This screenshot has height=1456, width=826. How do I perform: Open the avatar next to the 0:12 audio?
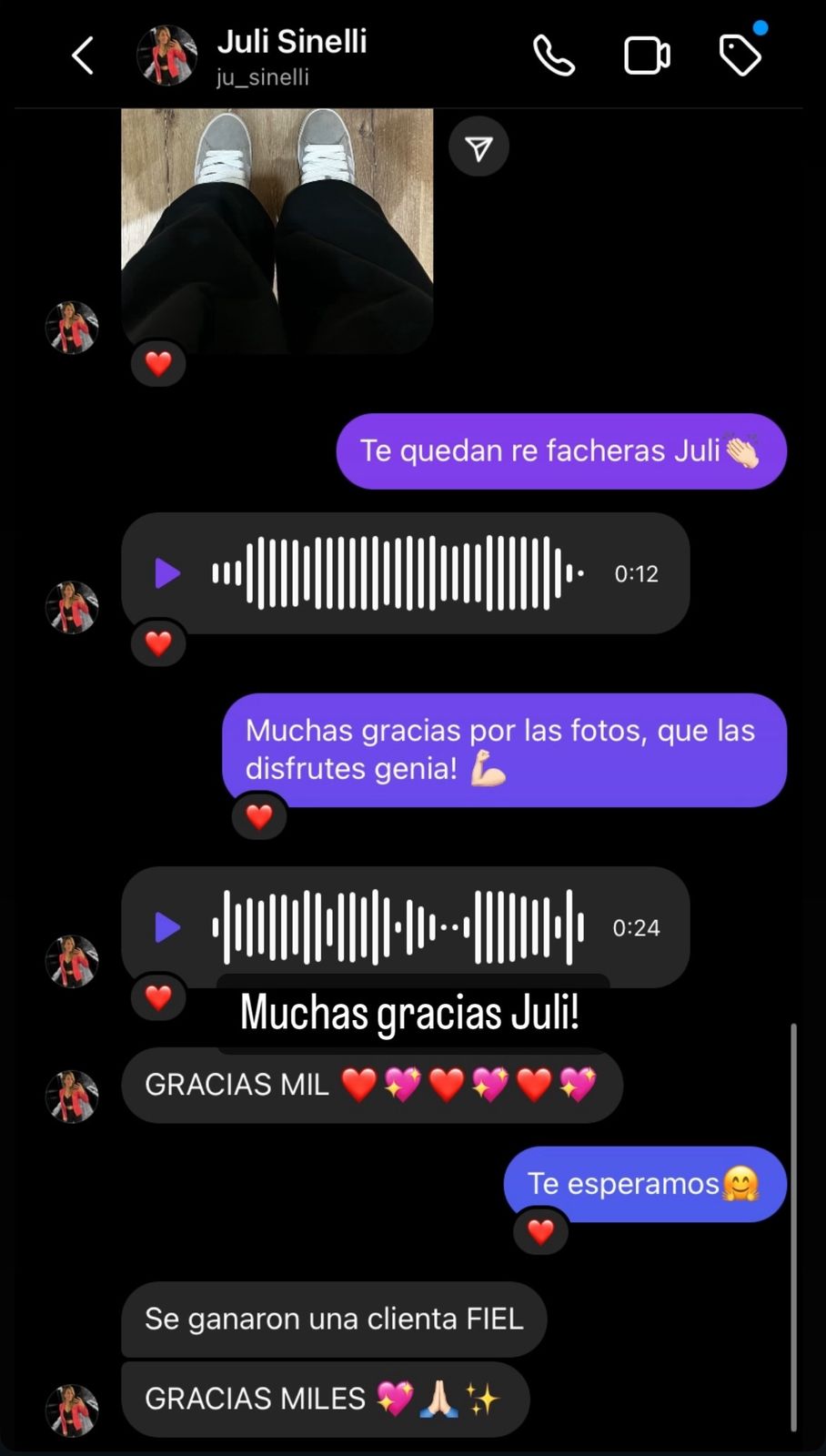pyautogui.click(x=71, y=607)
